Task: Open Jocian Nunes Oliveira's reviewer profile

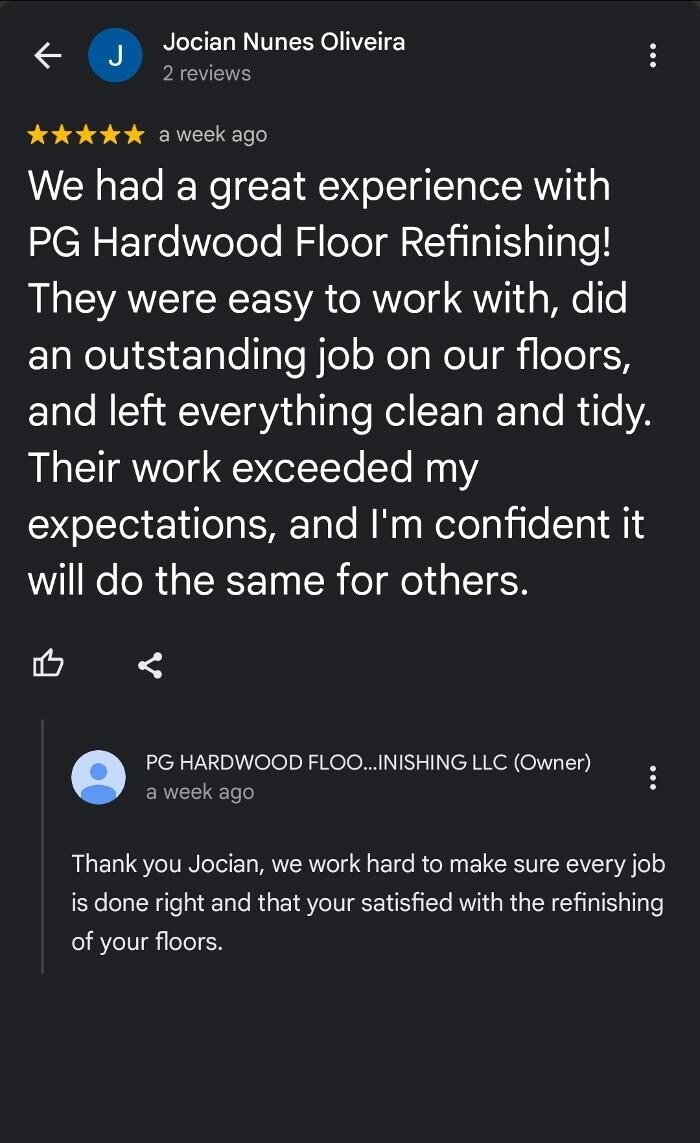Action: [284, 43]
